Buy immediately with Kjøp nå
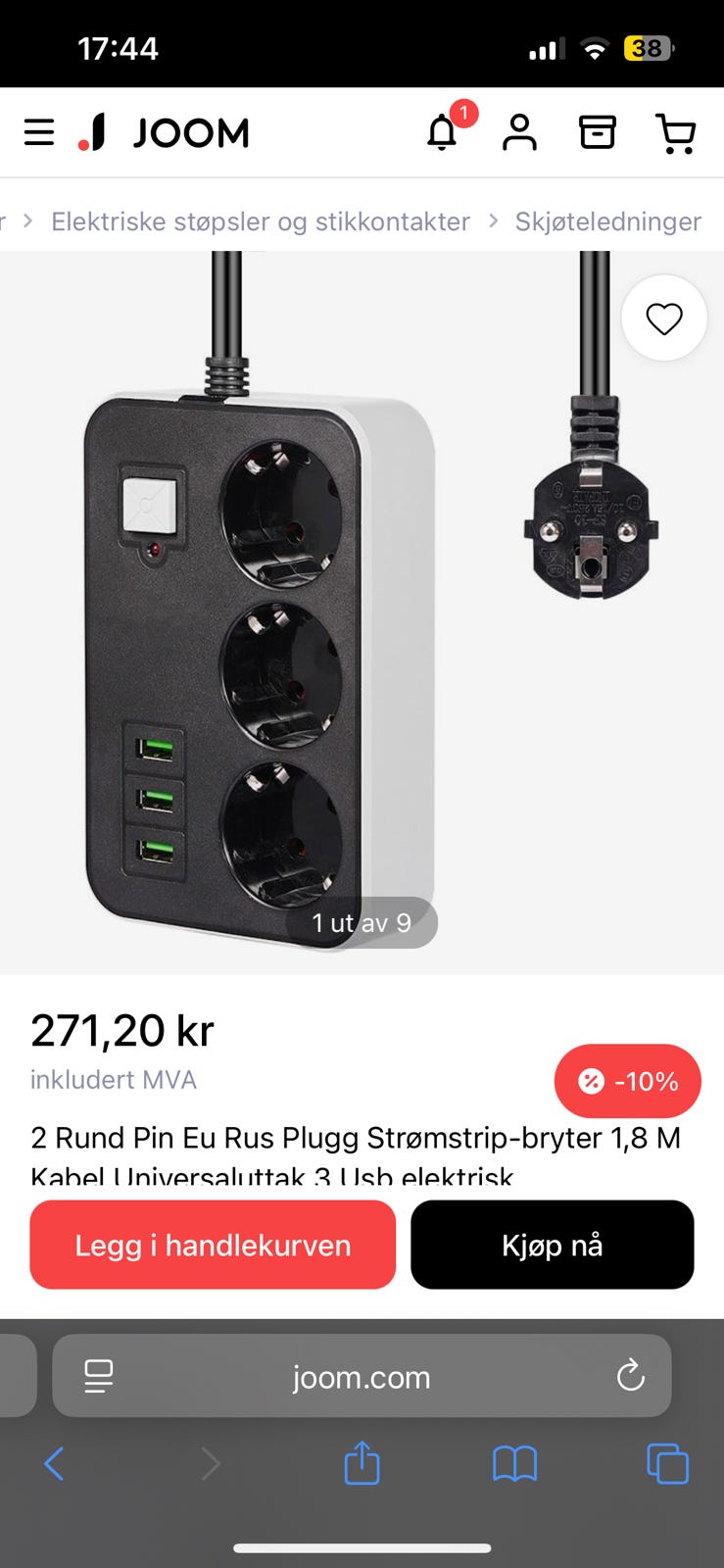Screen dimensions: 724x1568 pos(553,1245)
